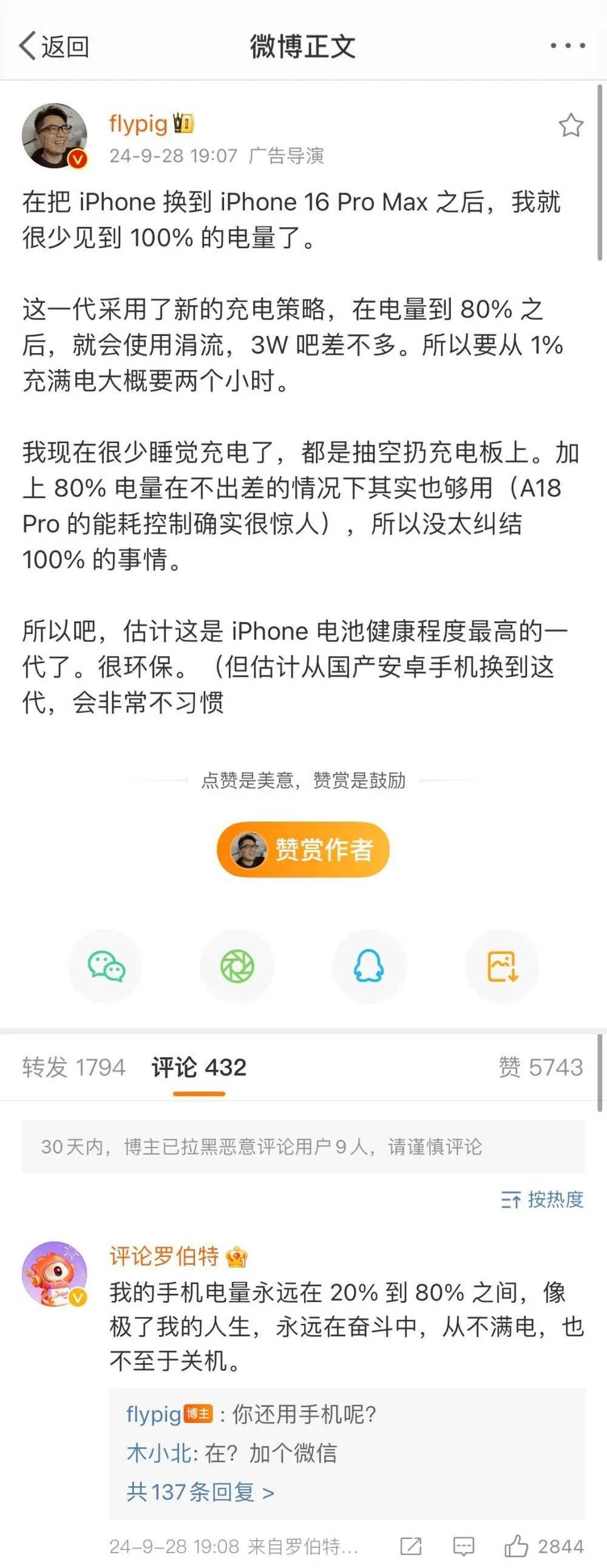Open the three-dot overflow menu

click(x=567, y=45)
